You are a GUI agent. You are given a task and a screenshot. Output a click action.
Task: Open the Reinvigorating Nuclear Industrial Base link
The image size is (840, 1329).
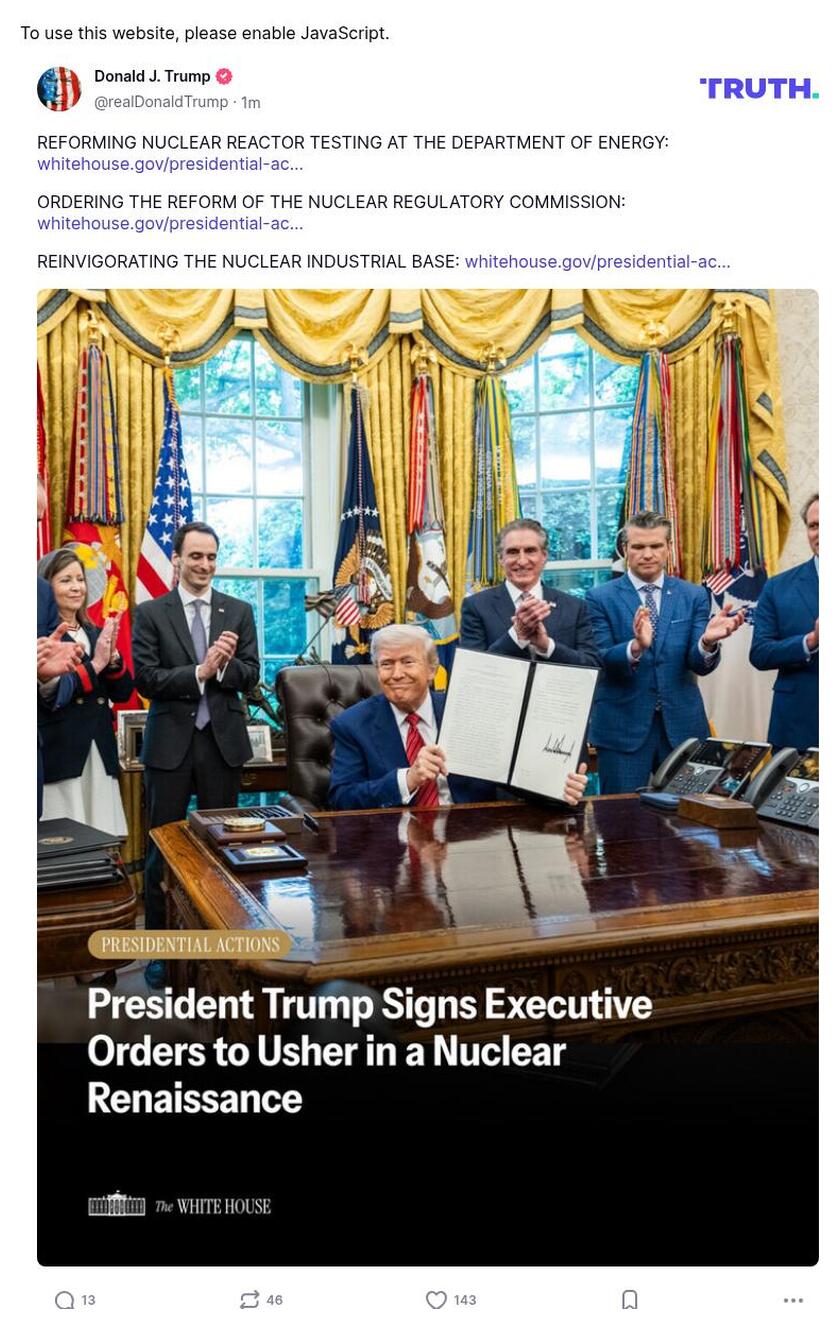[x=597, y=262]
